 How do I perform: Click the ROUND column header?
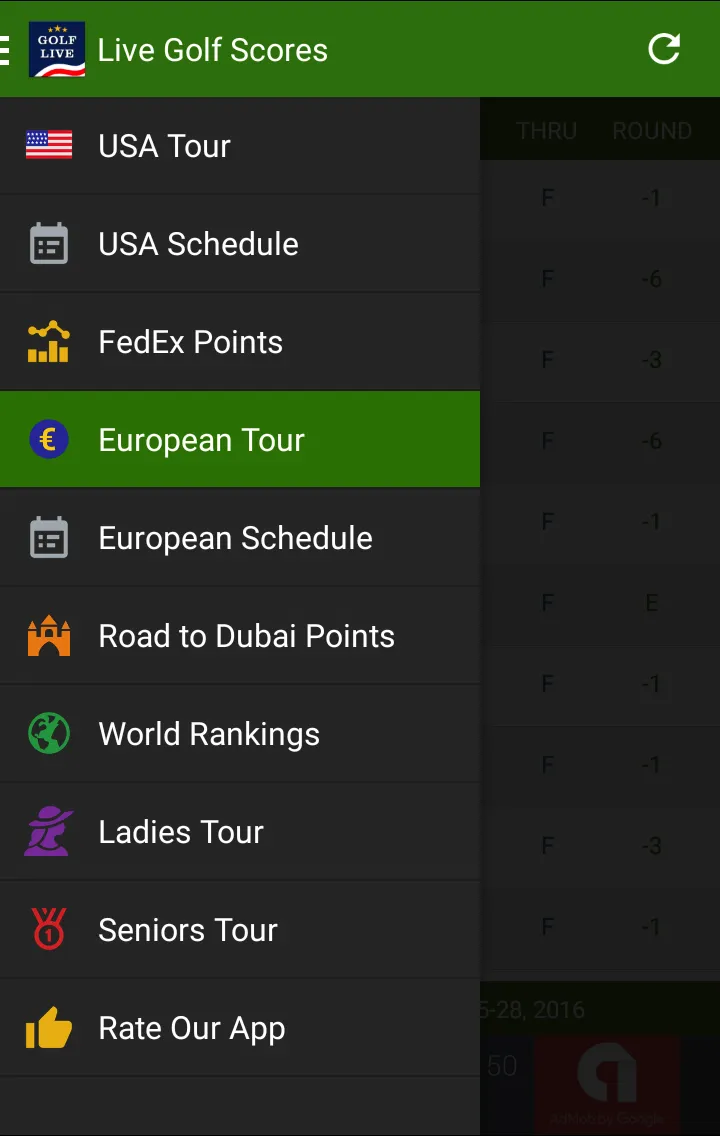652,130
